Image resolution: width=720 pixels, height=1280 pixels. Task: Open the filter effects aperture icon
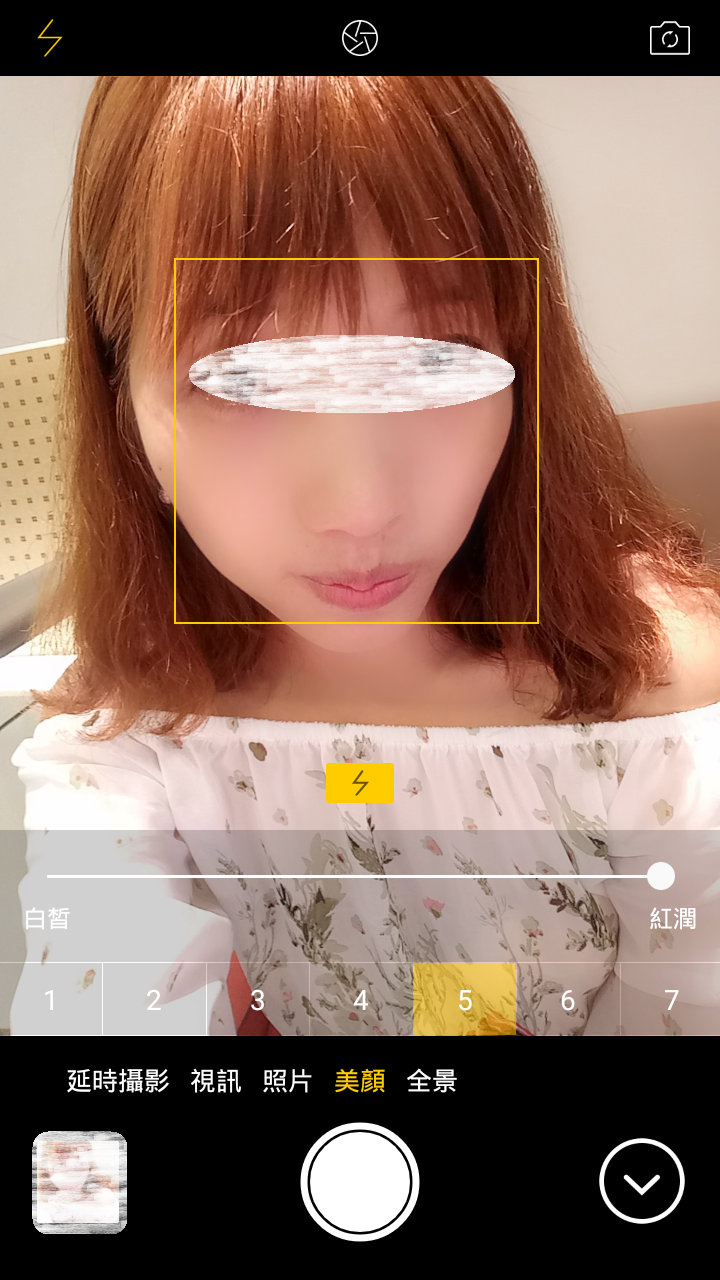(x=360, y=39)
